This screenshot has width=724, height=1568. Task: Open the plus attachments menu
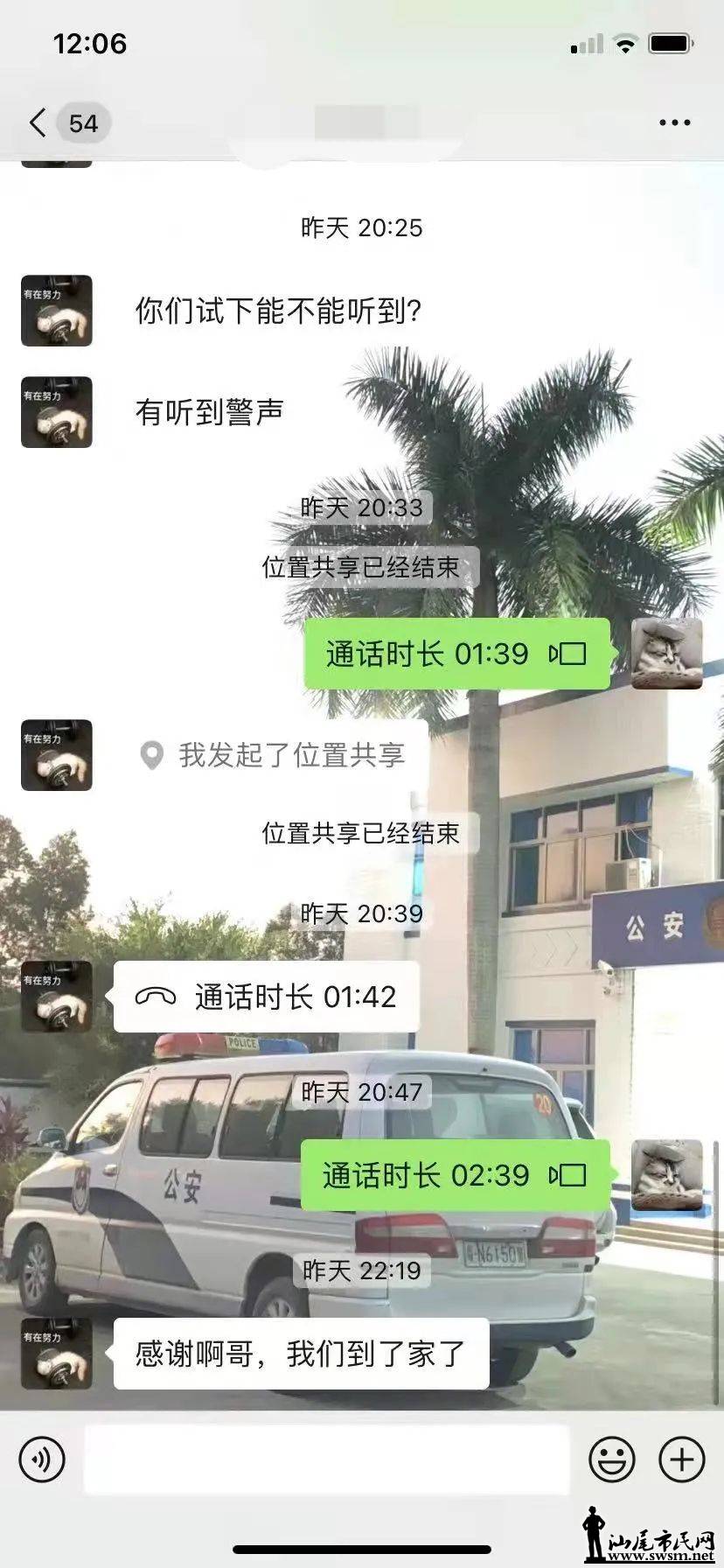pyautogui.click(x=681, y=1459)
